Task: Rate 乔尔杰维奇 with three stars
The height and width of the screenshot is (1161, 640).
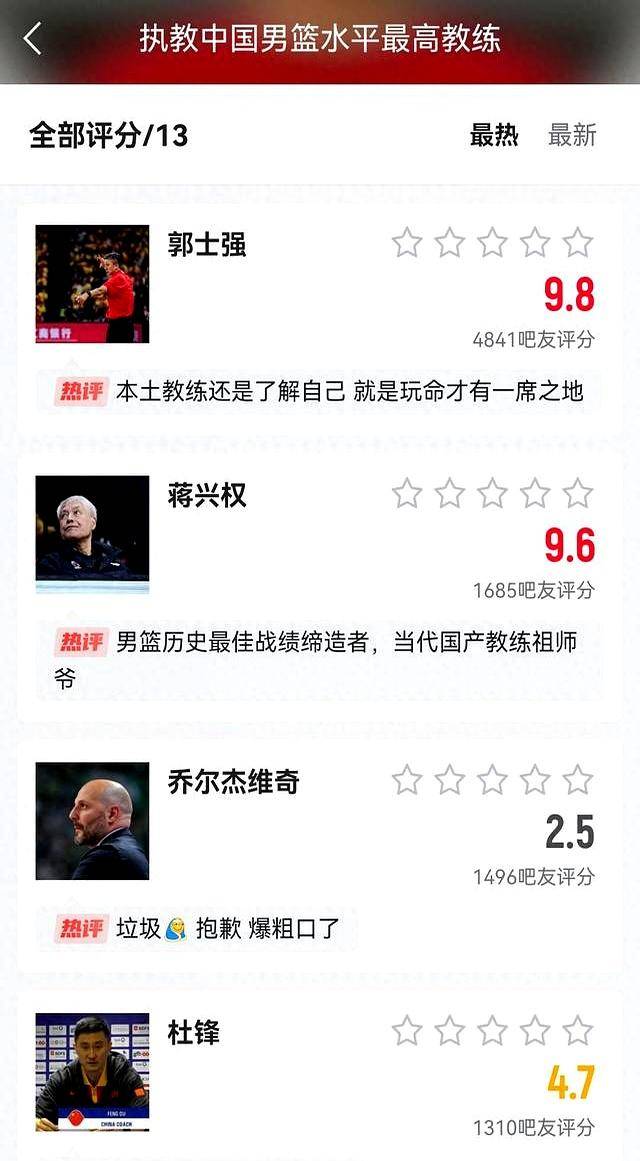Action: click(492, 780)
